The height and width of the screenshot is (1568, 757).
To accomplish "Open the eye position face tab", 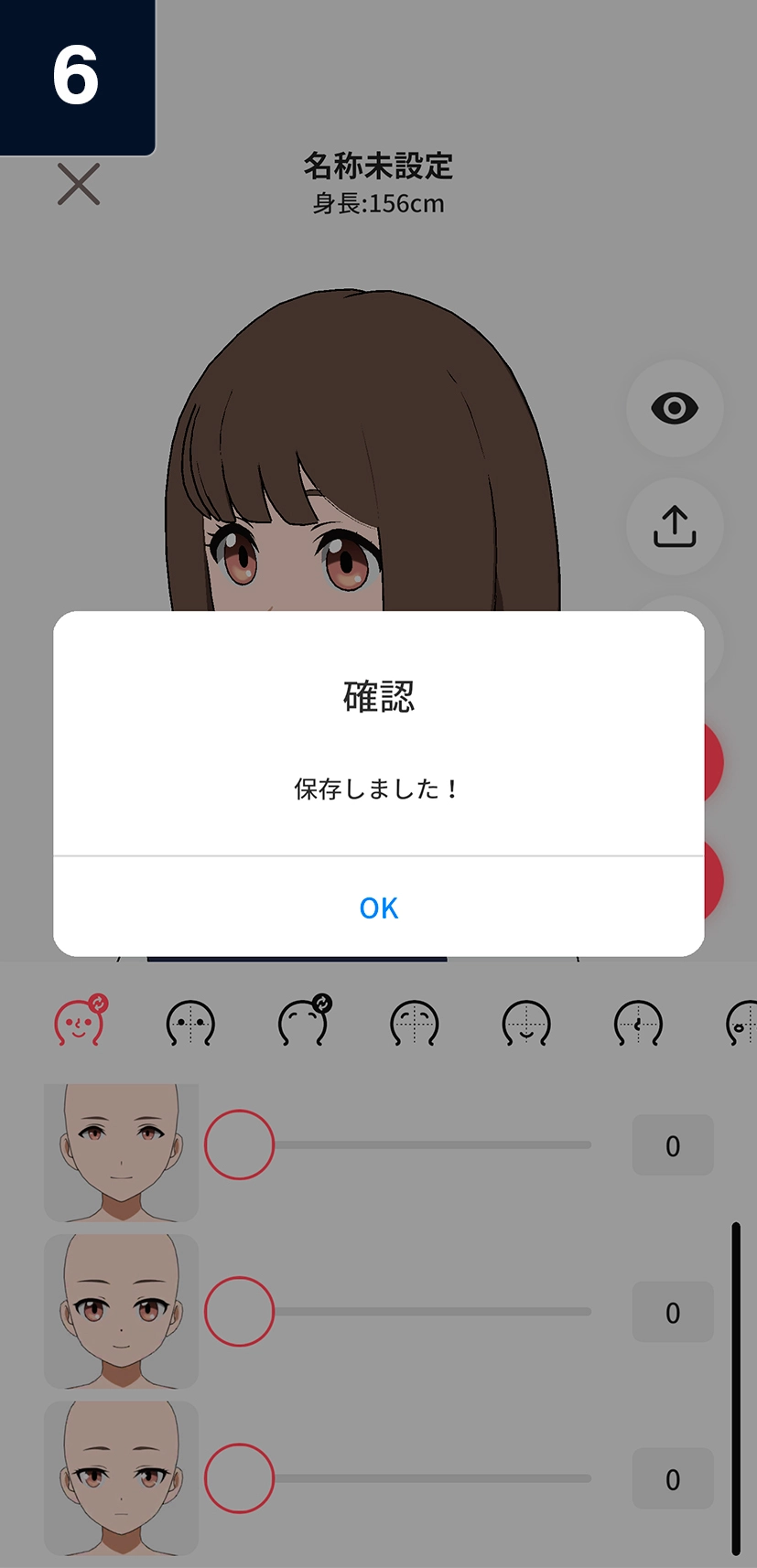I will (190, 1022).
